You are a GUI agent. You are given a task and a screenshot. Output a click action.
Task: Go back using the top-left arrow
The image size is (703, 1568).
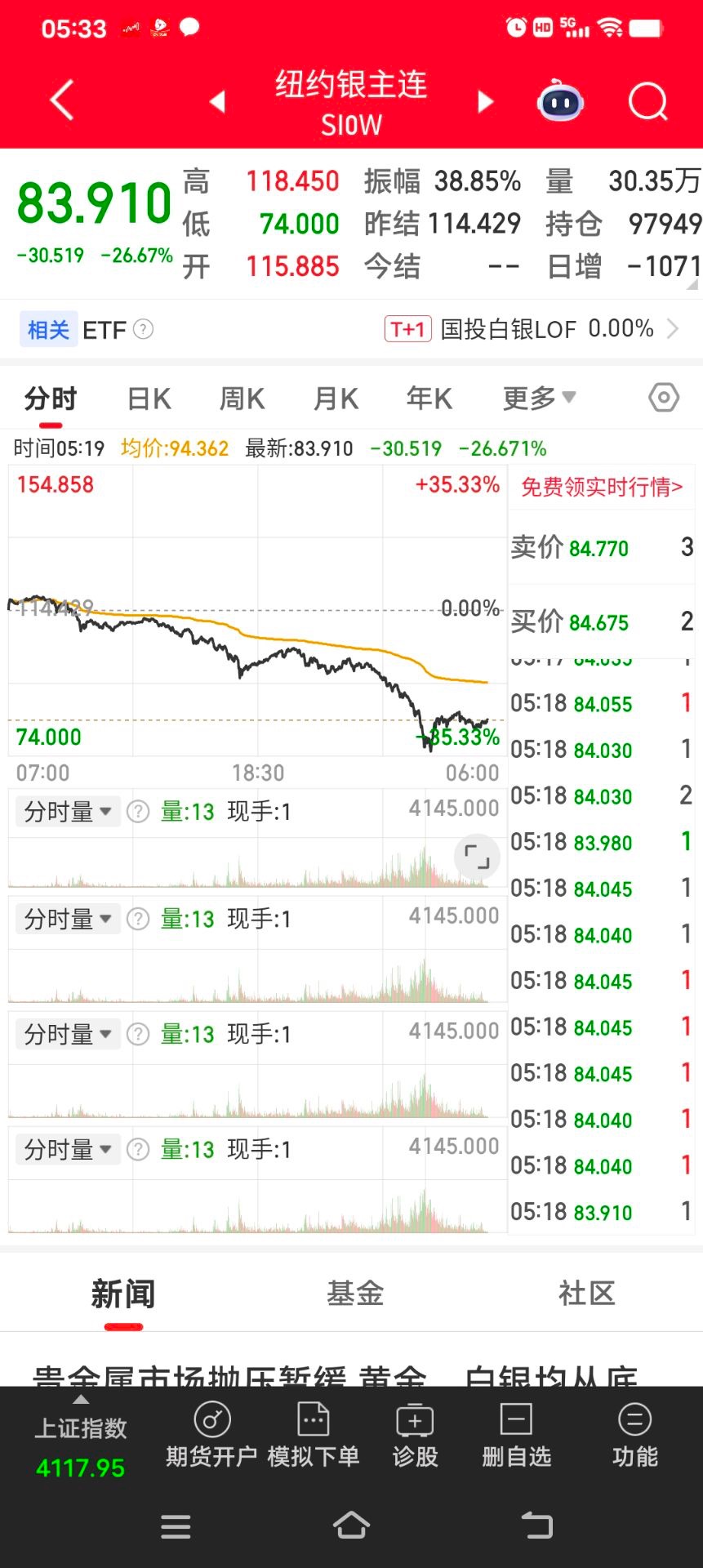point(62,101)
